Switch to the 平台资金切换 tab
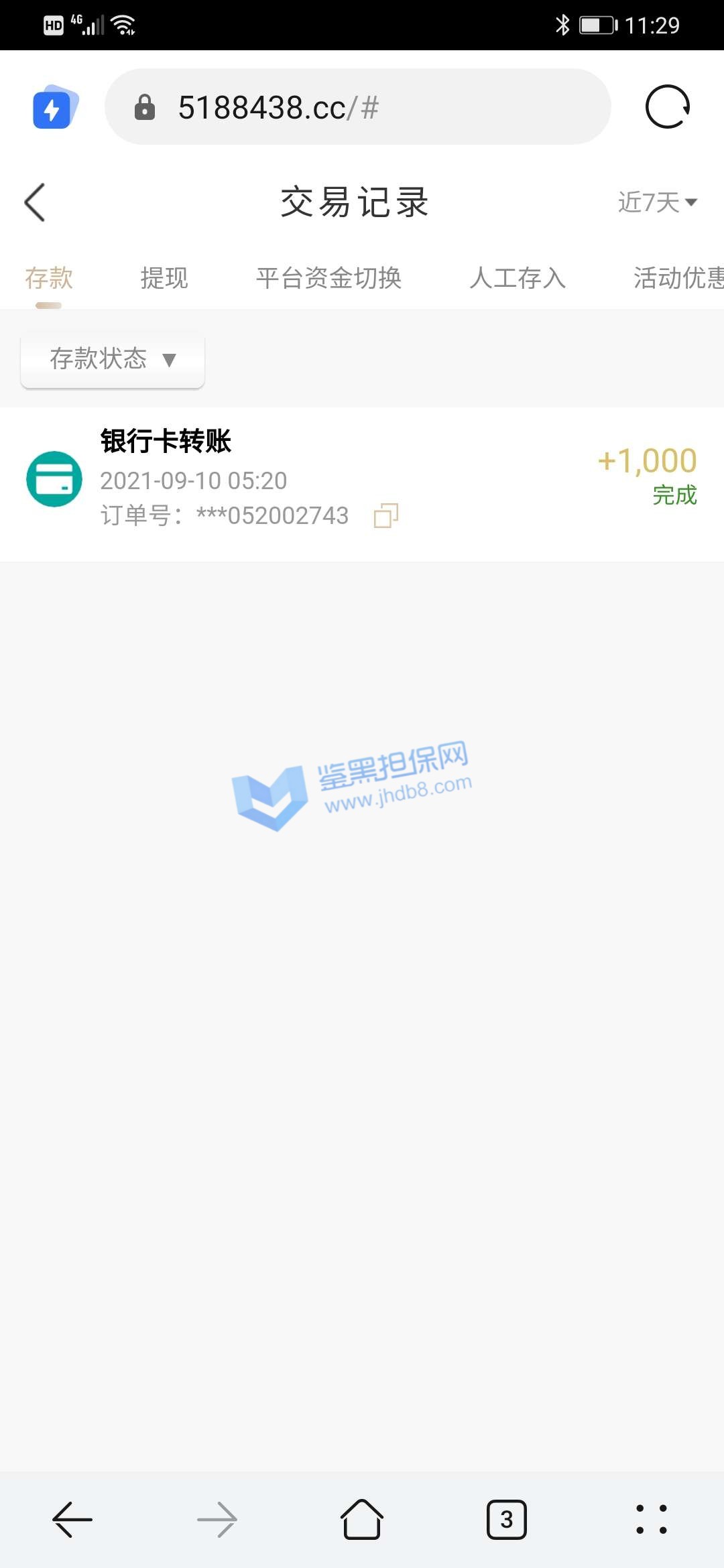The image size is (724, 1568). (x=328, y=278)
